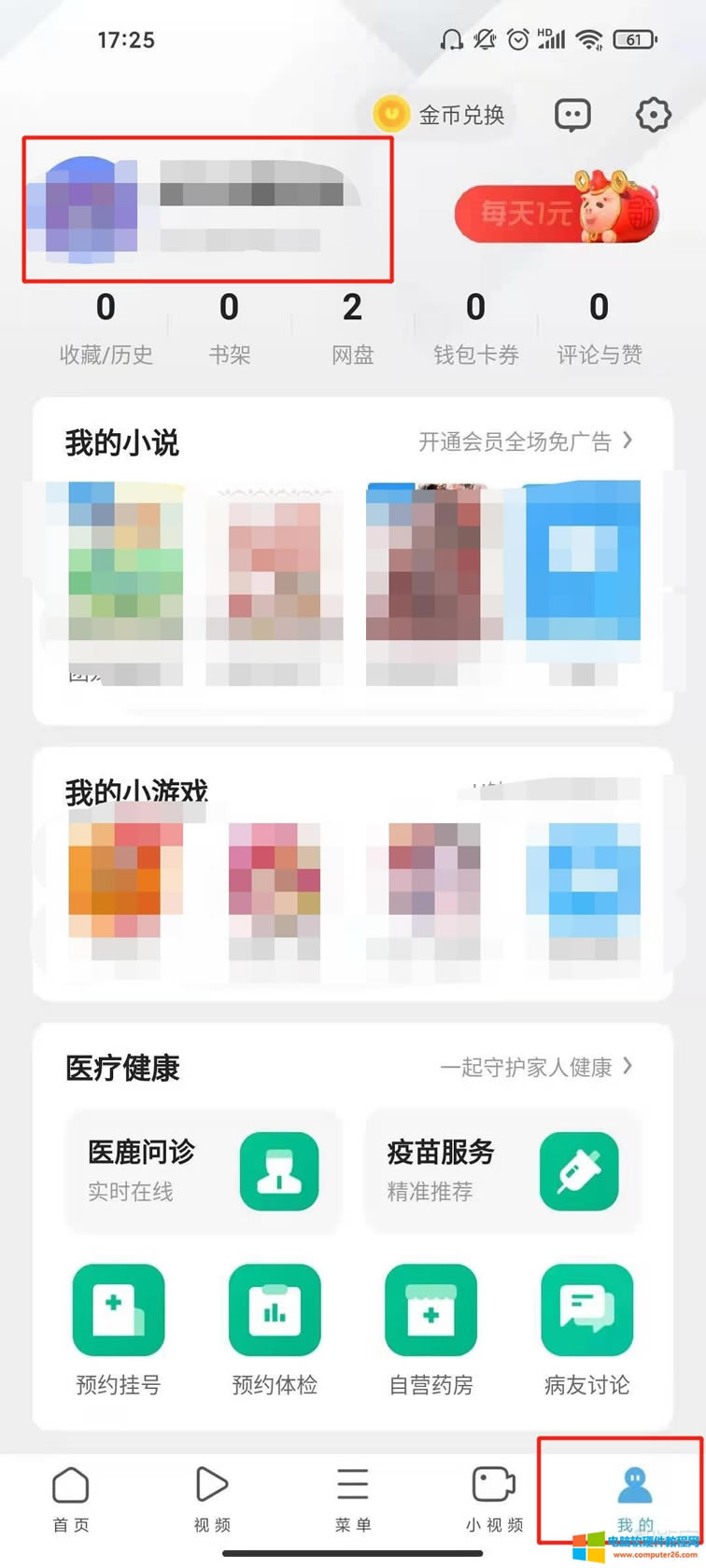
Task: Open the settings gear icon
Action: (x=653, y=114)
